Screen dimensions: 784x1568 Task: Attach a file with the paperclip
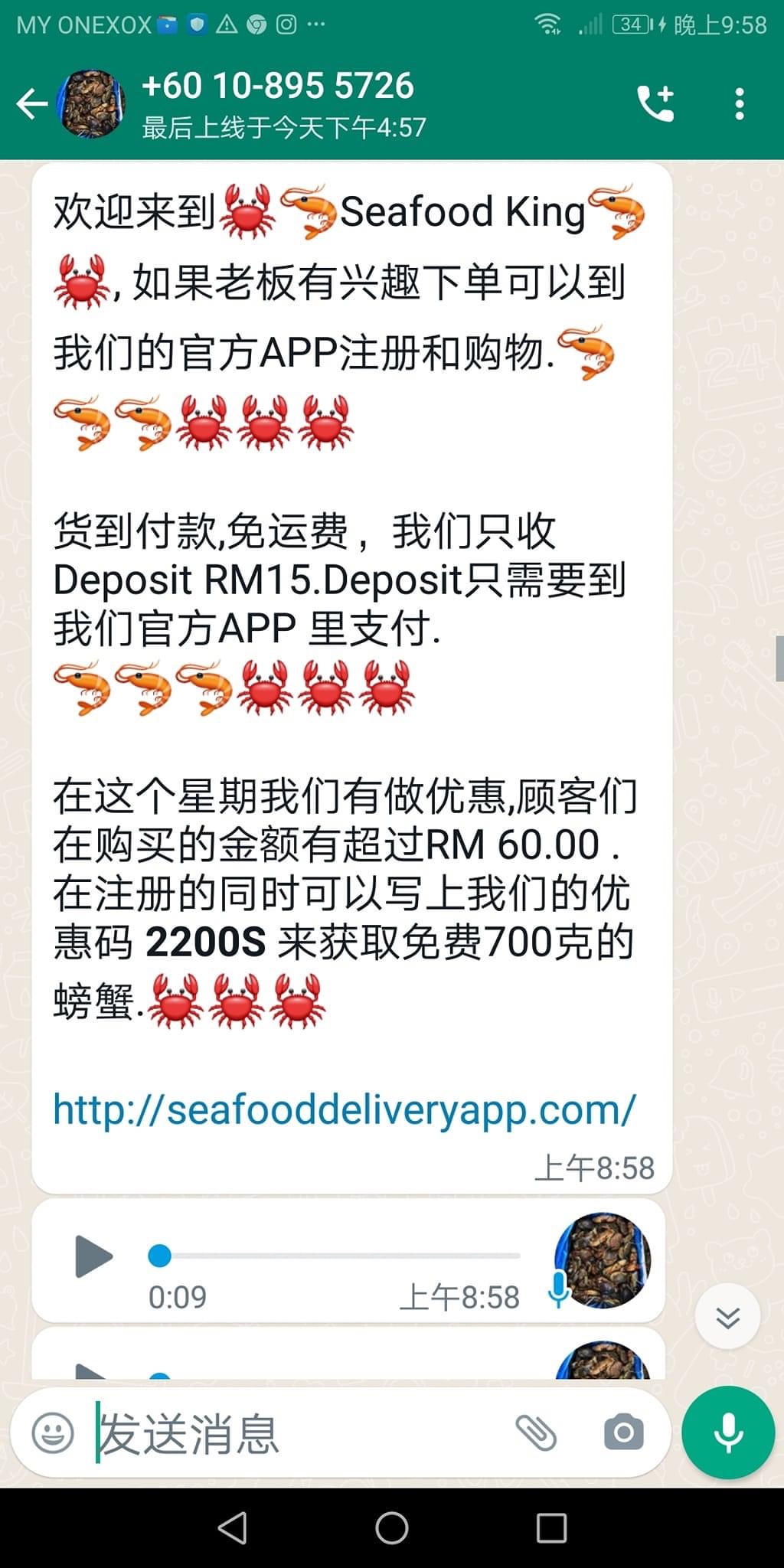(536, 1432)
